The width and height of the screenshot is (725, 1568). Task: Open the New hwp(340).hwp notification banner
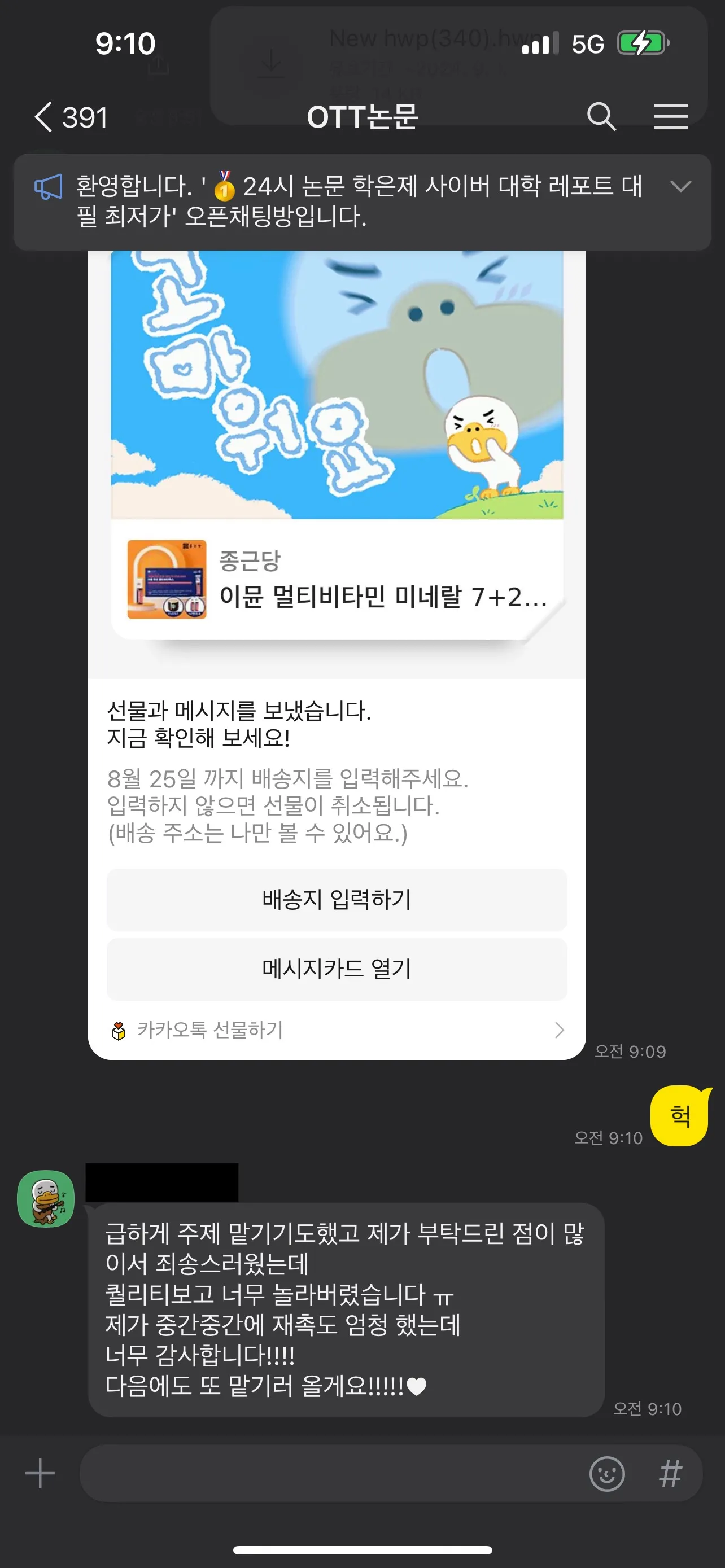tap(362, 55)
